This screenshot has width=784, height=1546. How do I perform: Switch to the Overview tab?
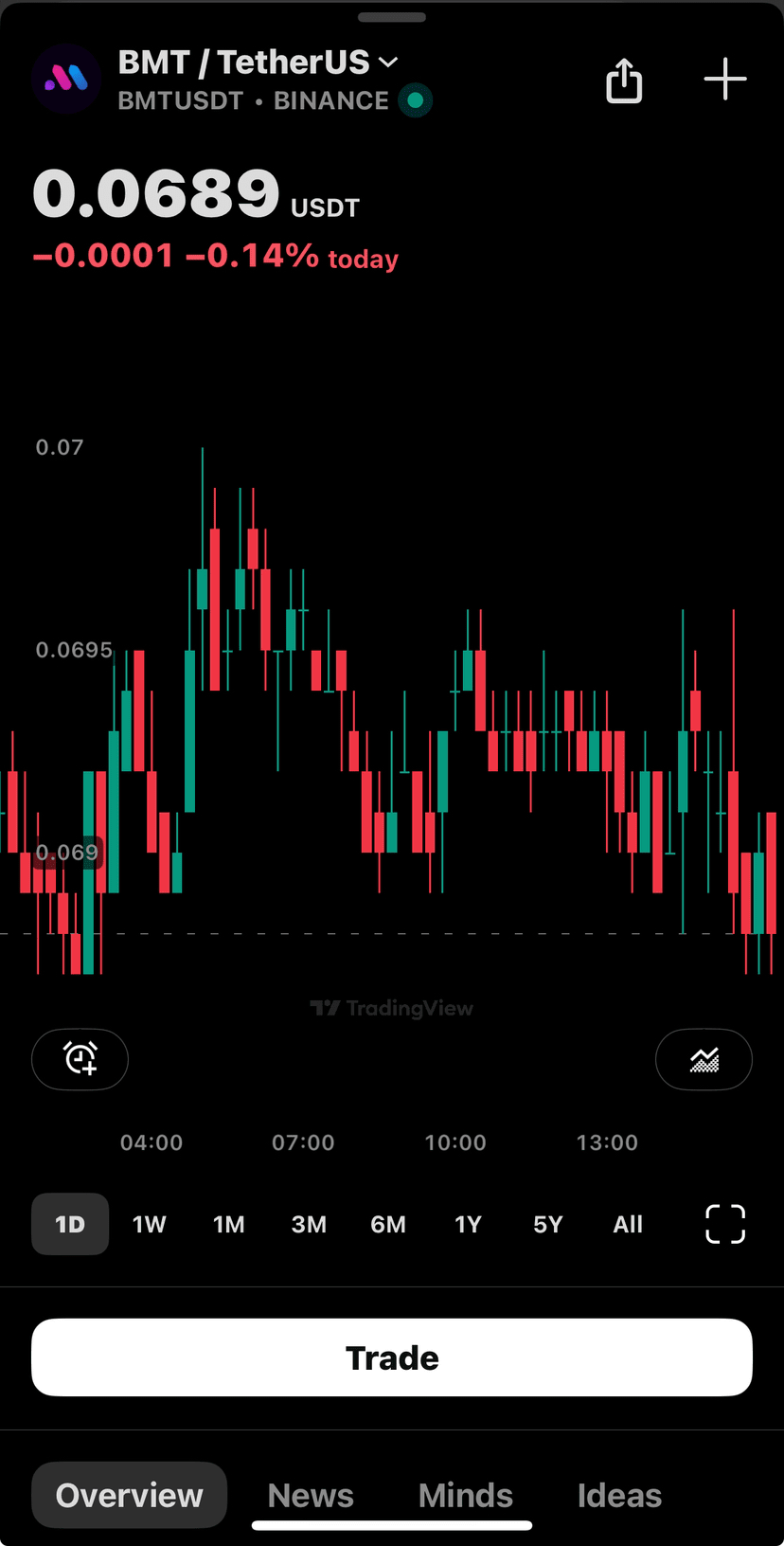tap(130, 1495)
